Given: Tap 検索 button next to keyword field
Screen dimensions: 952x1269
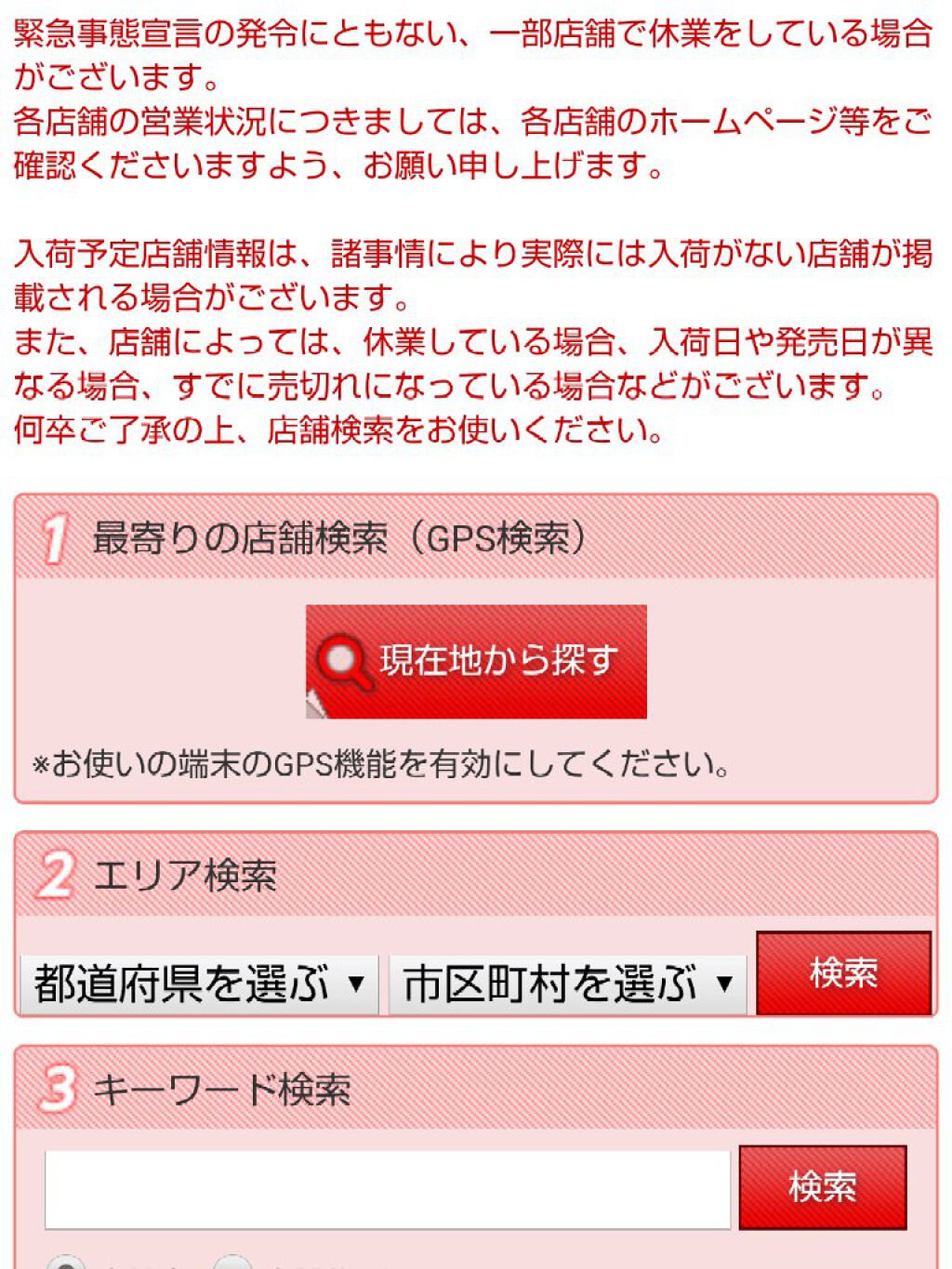Looking at the screenshot, I should coord(822,1187).
